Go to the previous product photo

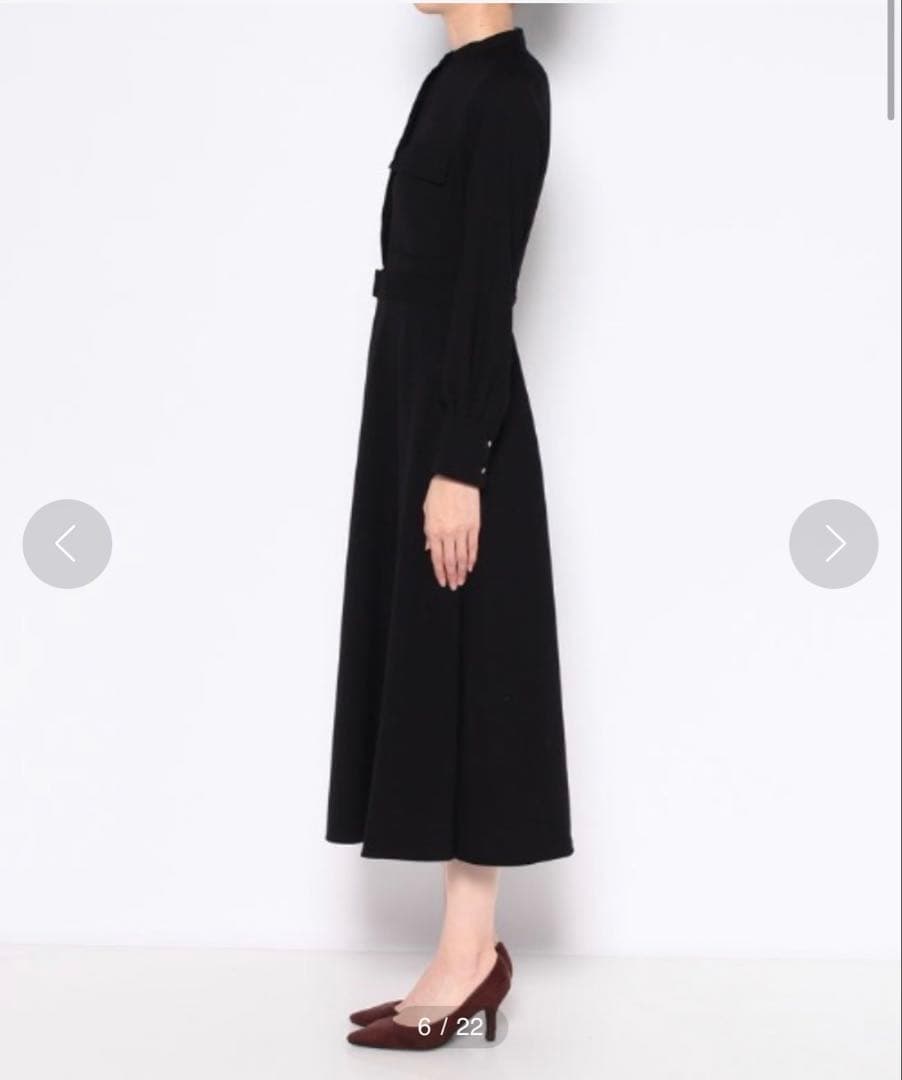coord(67,543)
